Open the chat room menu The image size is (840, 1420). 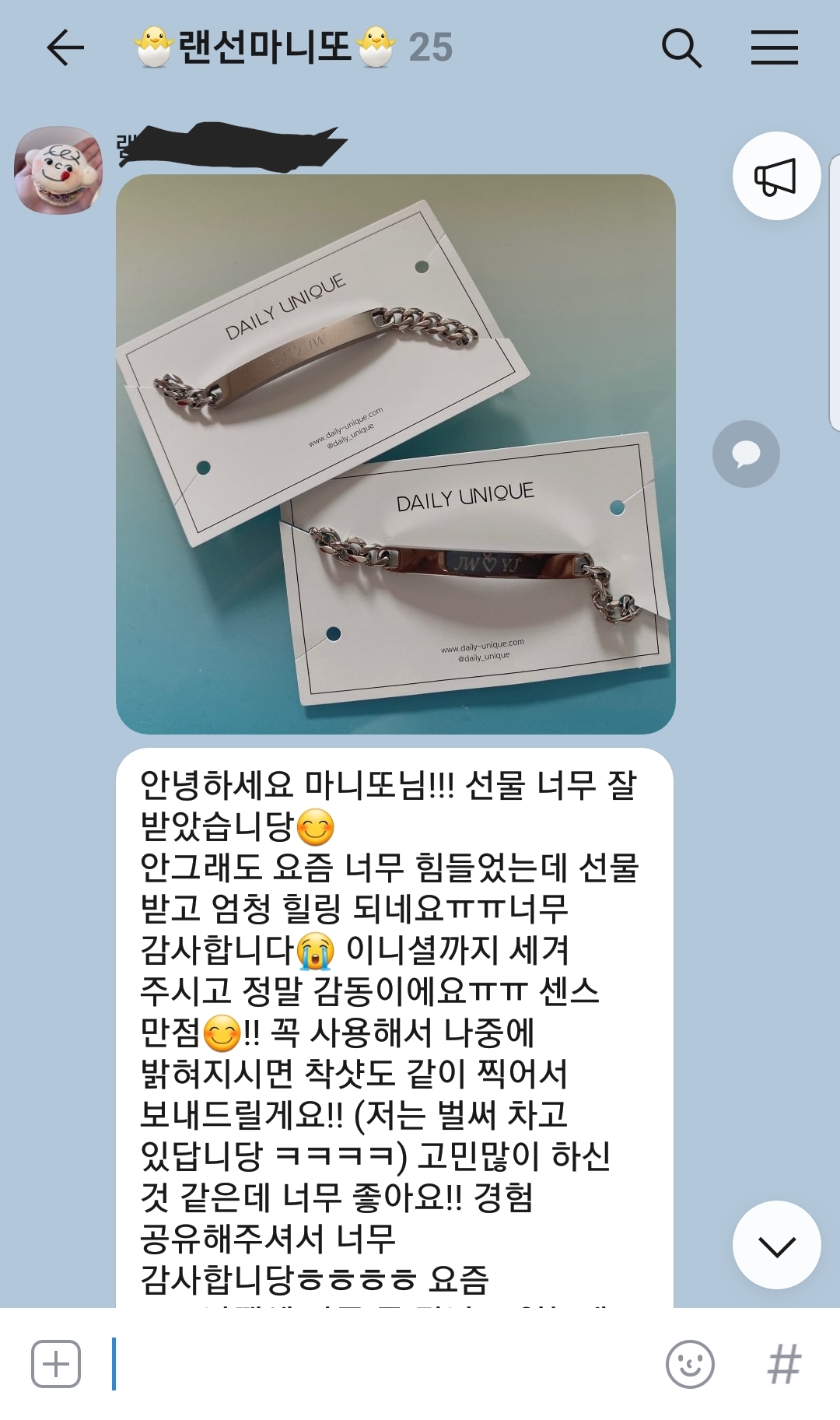[774, 47]
